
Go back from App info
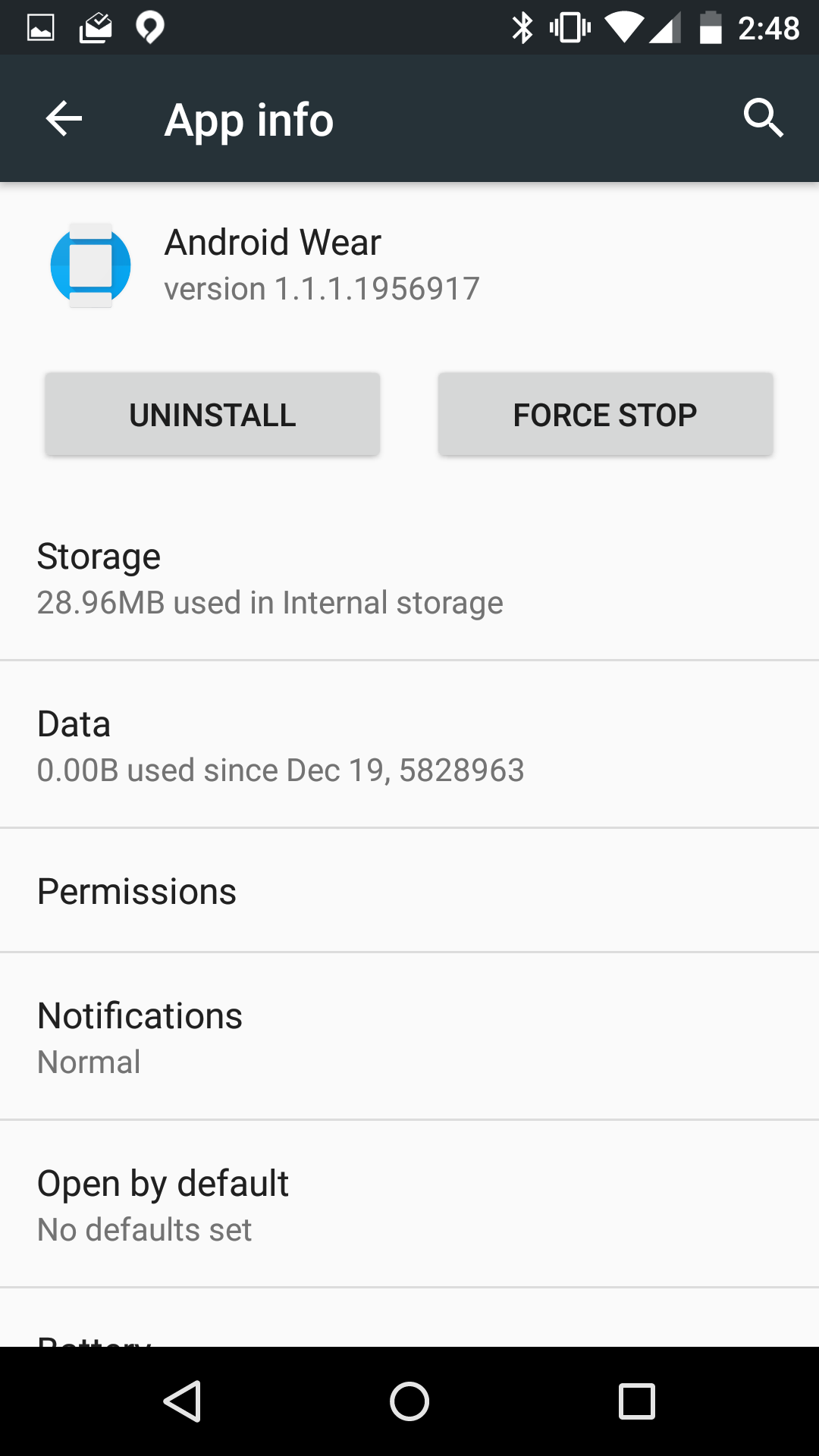click(64, 119)
